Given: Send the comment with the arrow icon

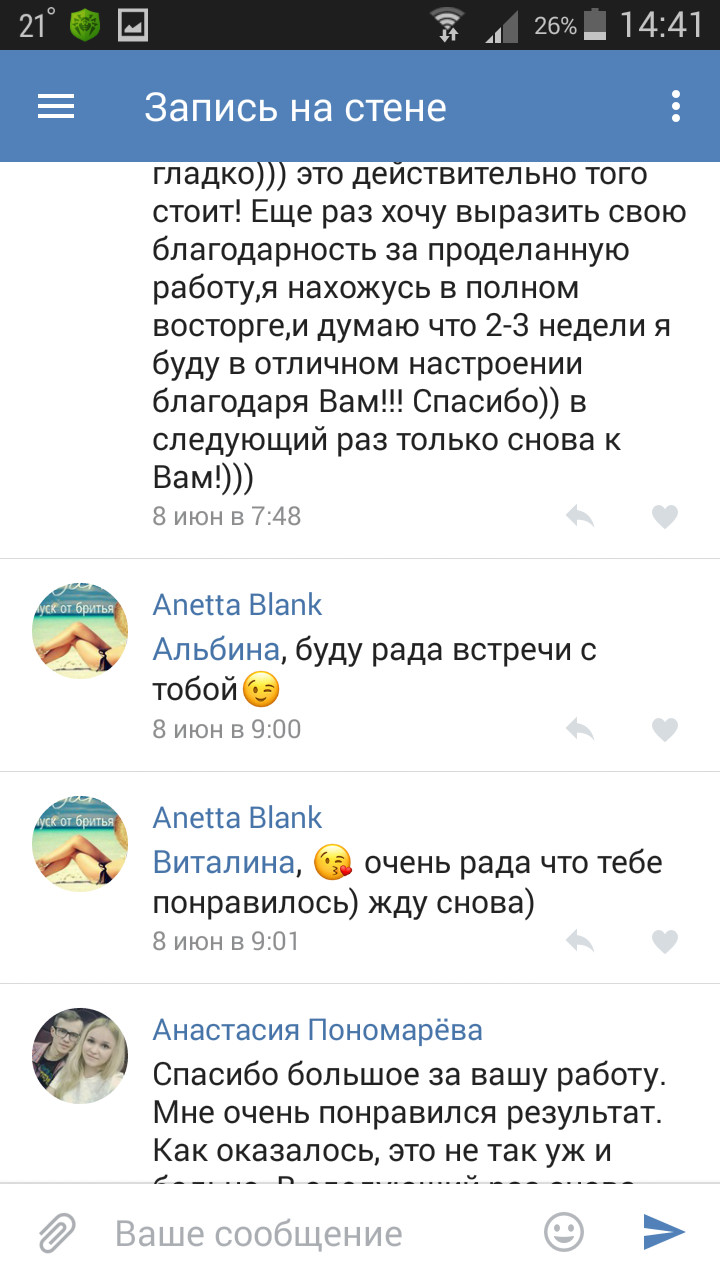Looking at the screenshot, I should (664, 1232).
